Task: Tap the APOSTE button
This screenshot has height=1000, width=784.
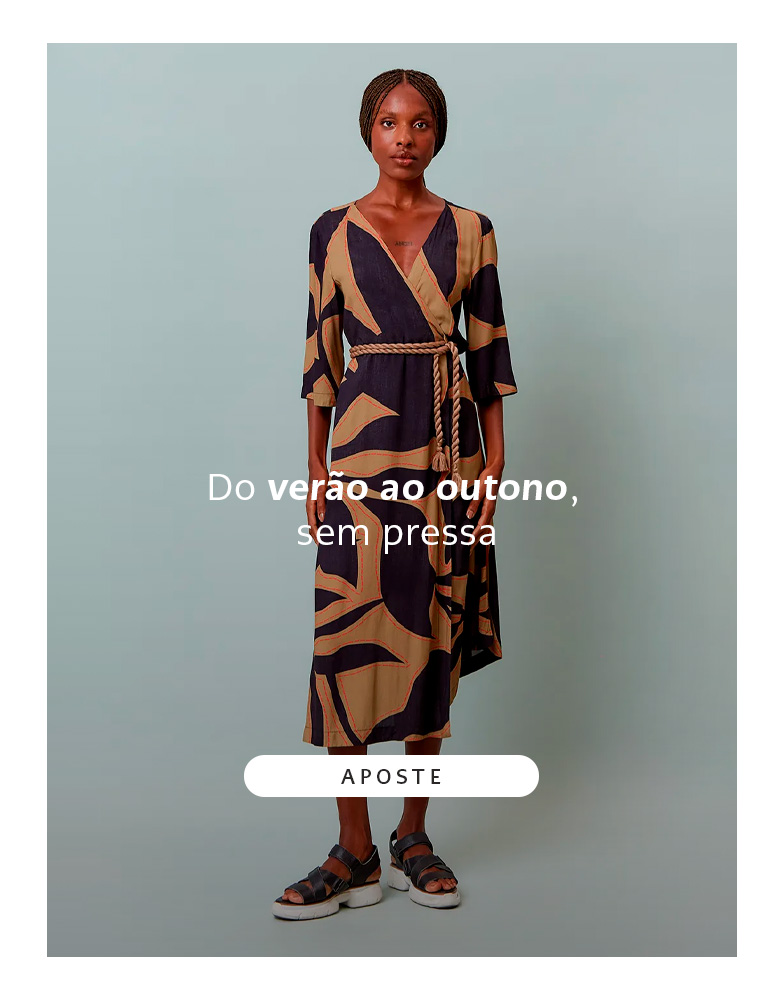Action: [x=391, y=776]
